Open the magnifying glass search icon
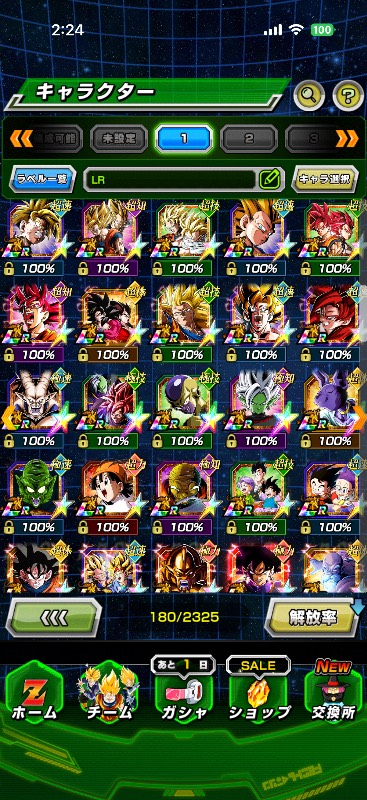This screenshot has height=800, width=367. [x=310, y=94]
